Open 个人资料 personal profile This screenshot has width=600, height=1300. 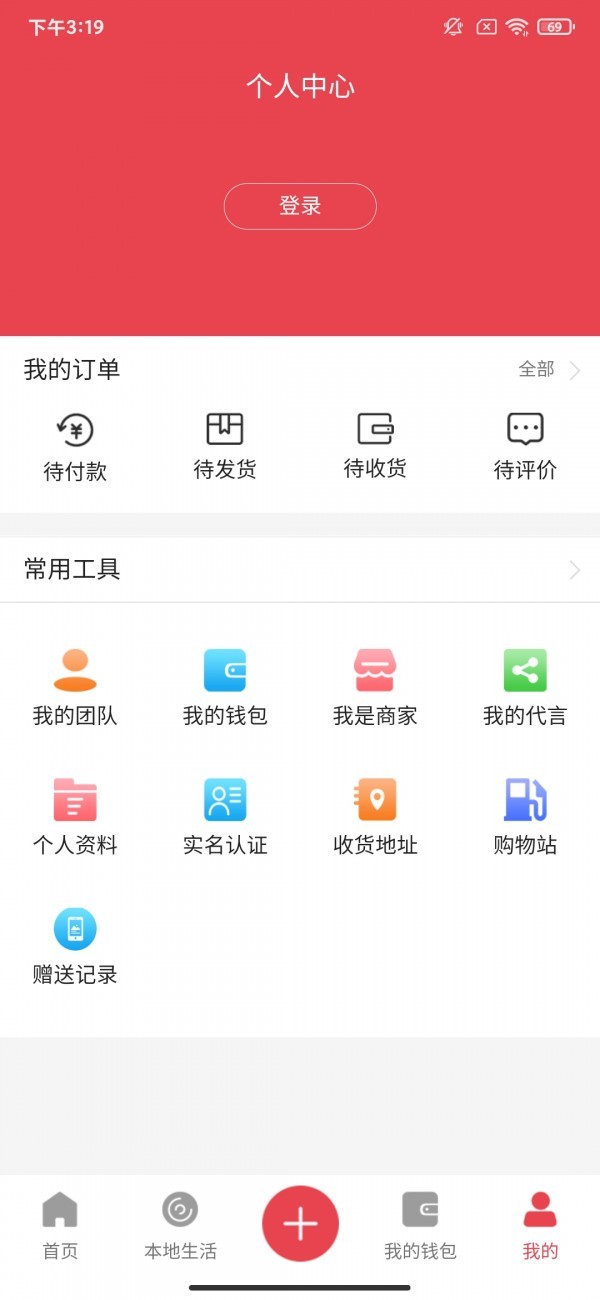point(75,816)
